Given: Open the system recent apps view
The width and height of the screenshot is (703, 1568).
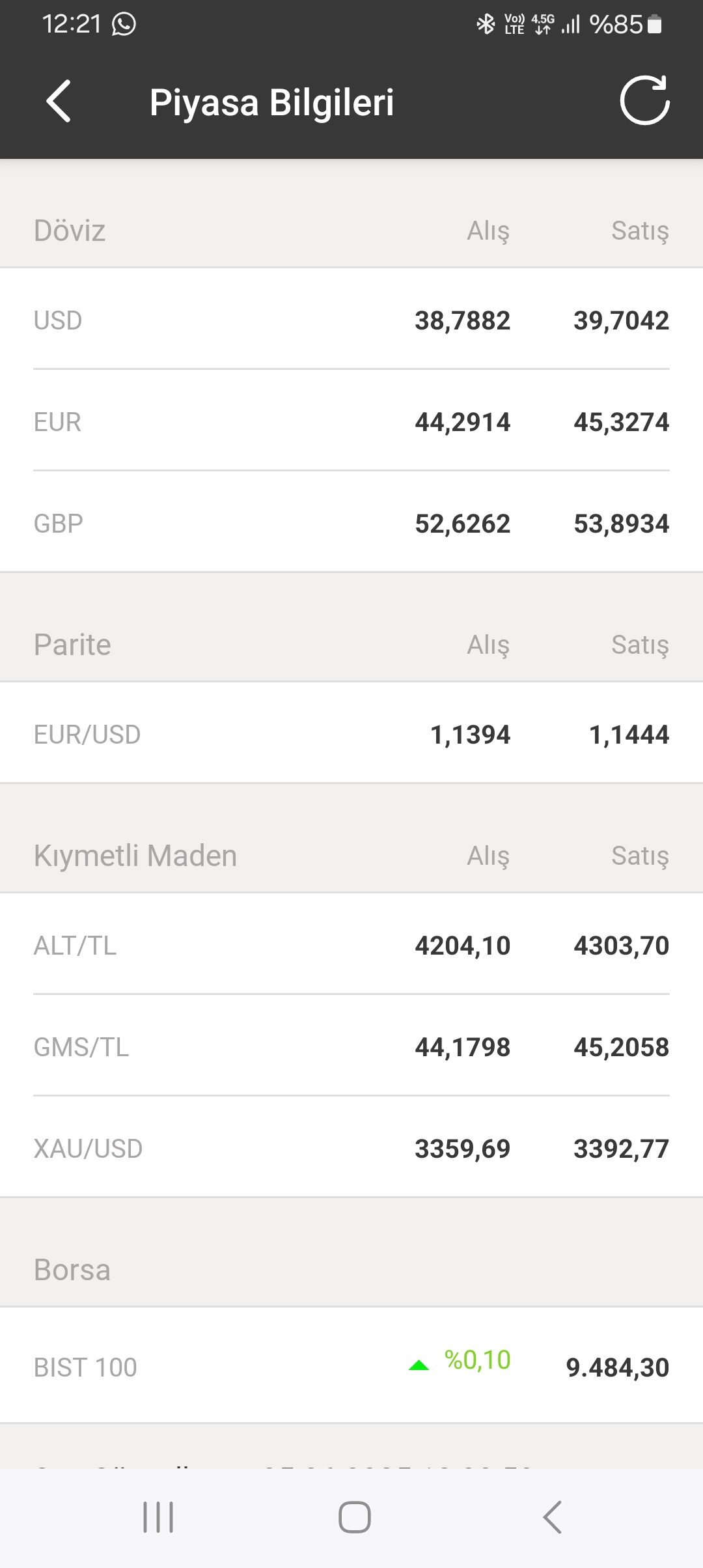Looking at the screenshot, I should [158, 1517].
